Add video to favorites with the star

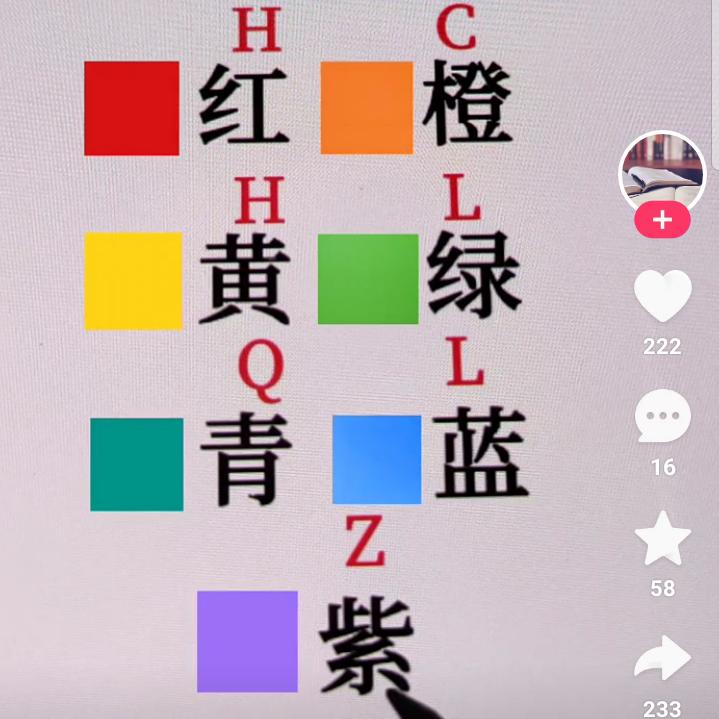tap(663, 538)
